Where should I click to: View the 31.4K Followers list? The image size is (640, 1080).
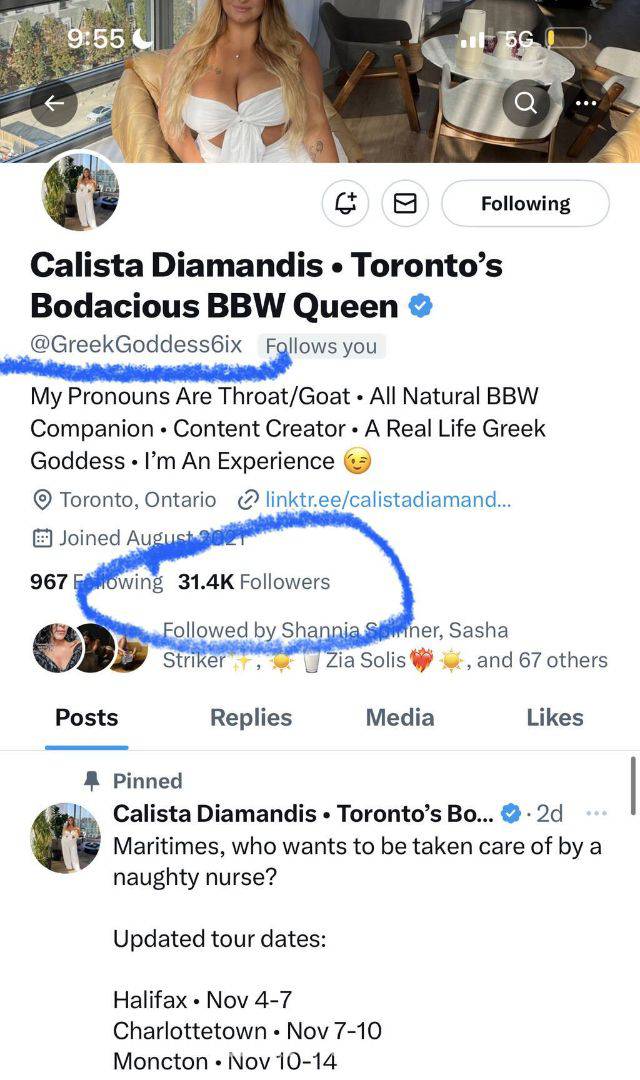point(254,581)
